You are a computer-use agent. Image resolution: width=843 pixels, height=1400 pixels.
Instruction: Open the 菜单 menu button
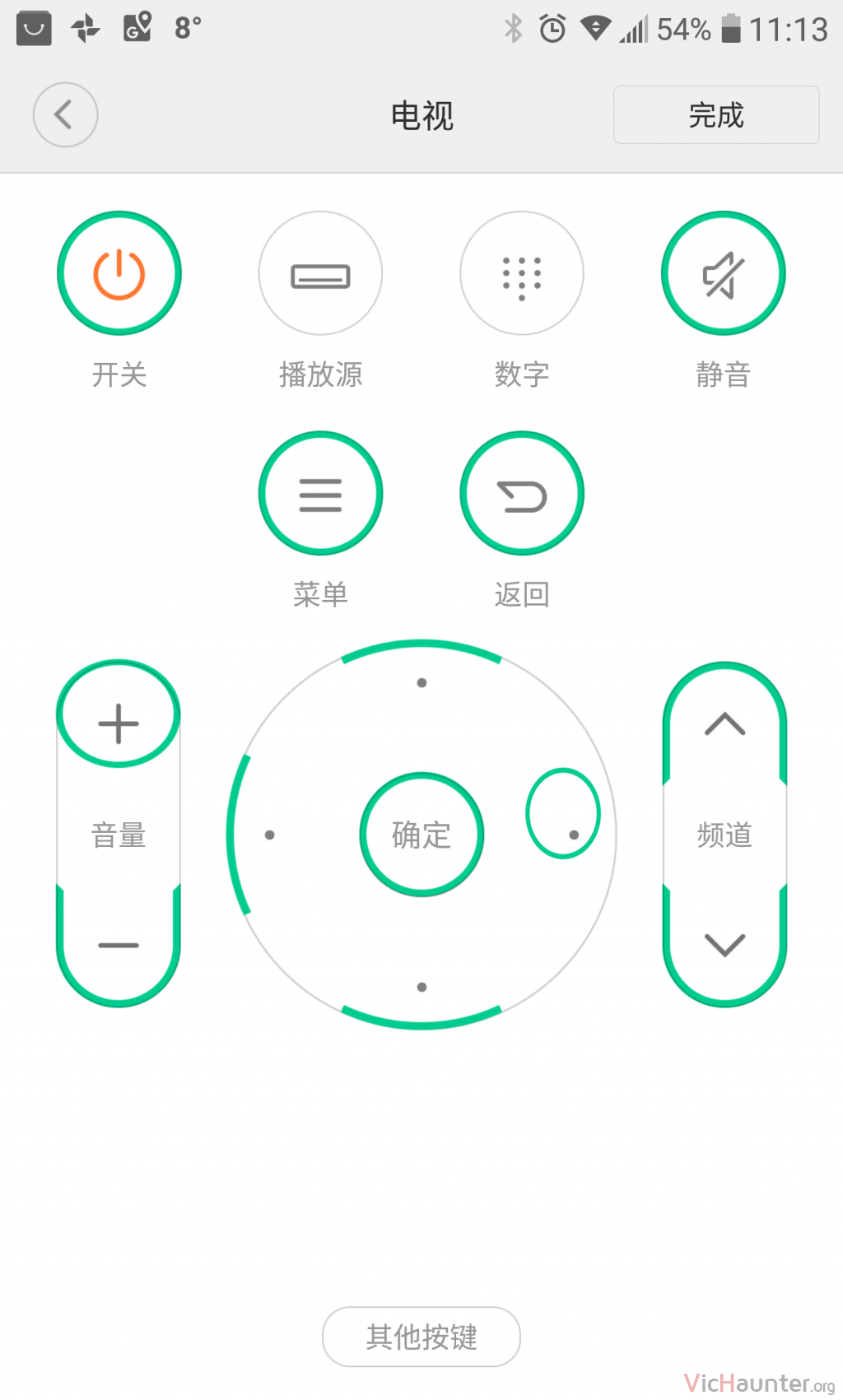point(320,494)
